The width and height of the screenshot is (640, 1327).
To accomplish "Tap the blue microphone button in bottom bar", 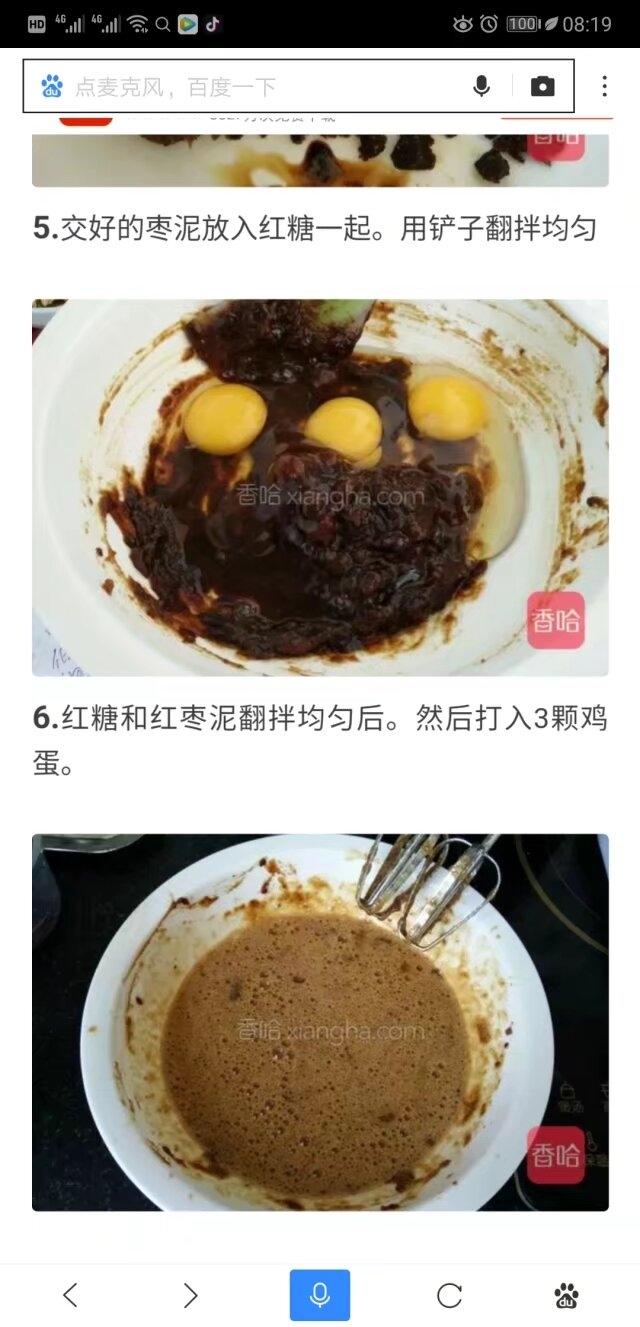I will 320,1295.
